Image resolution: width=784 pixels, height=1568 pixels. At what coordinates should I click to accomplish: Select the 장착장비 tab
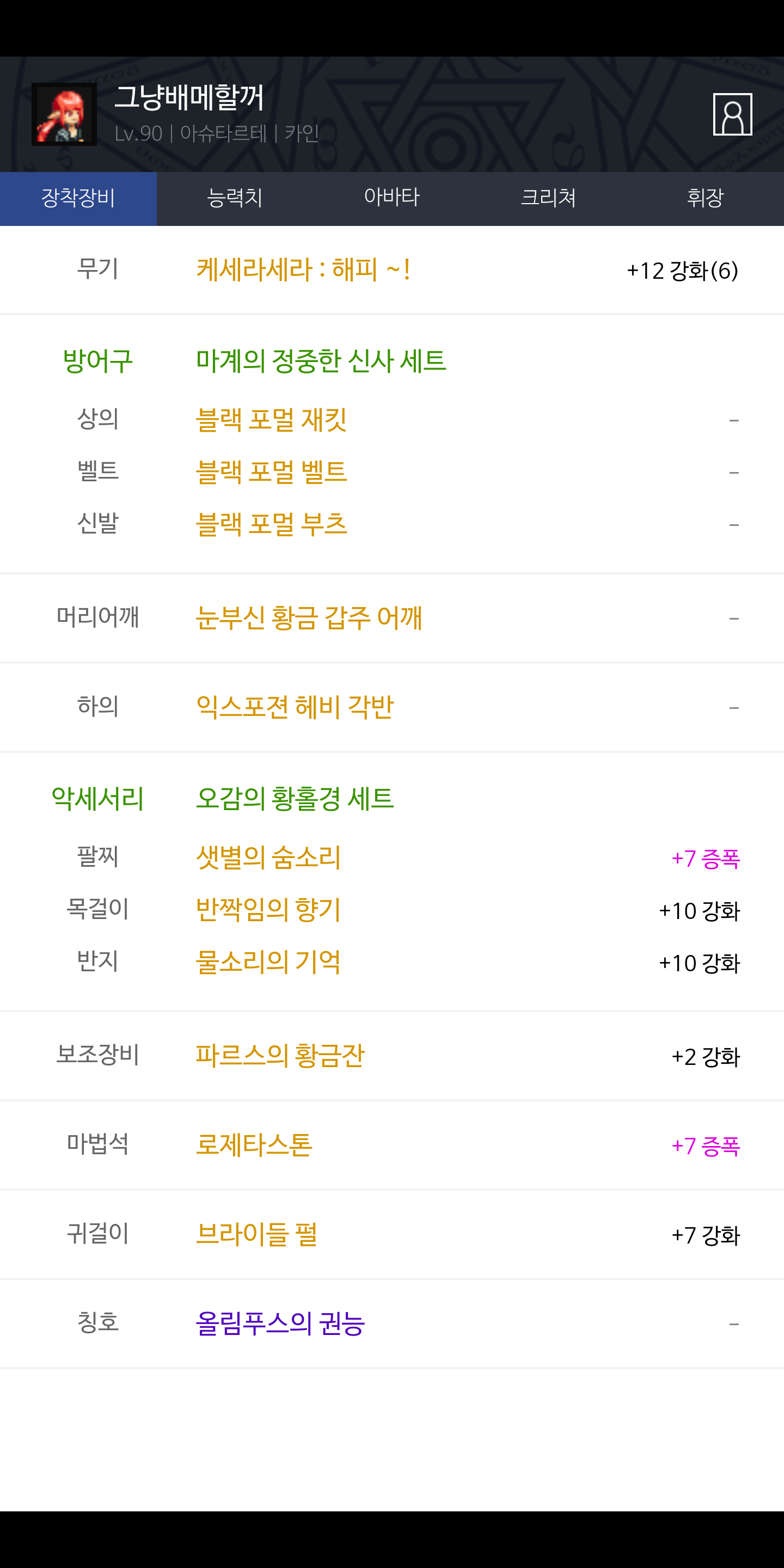pos(78,198)
